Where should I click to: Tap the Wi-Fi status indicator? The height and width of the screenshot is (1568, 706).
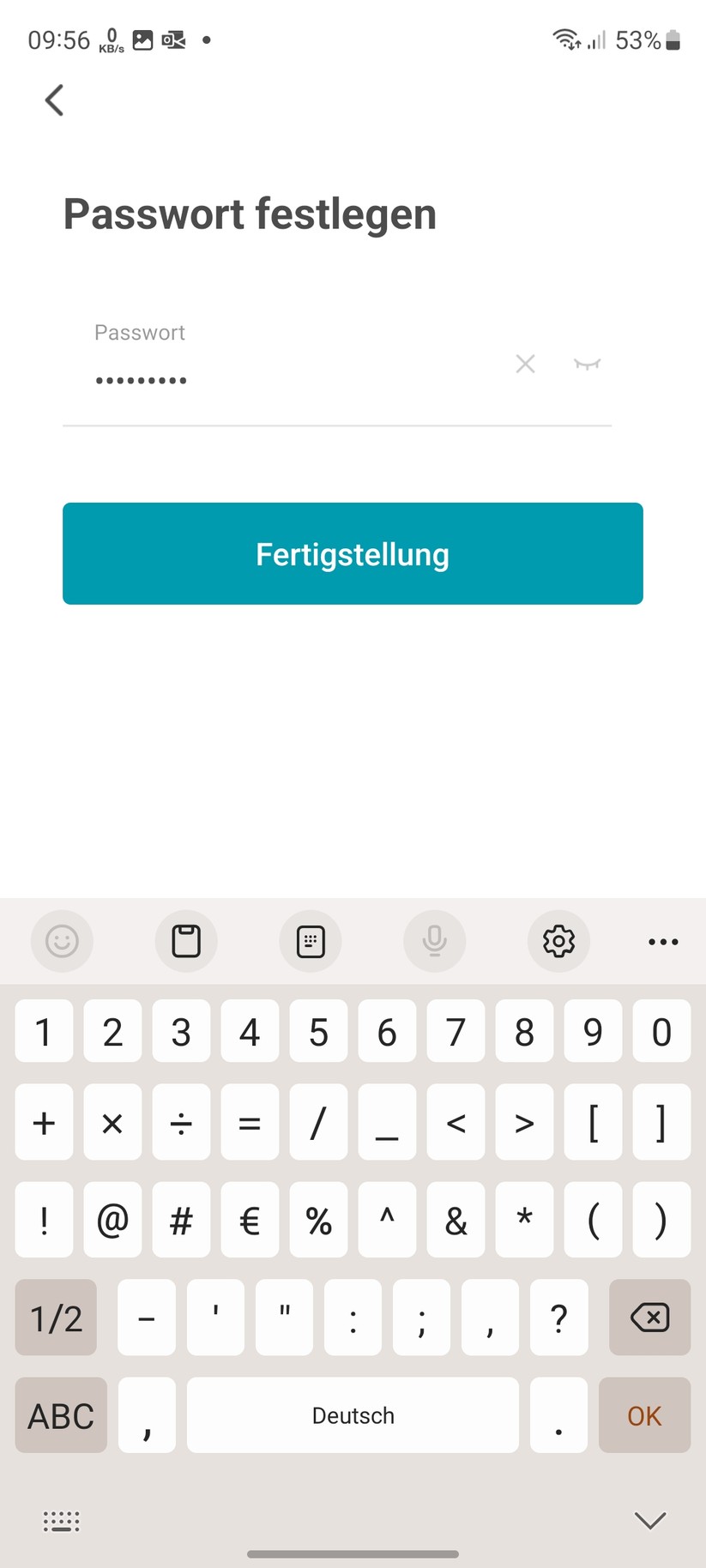(x=565, y=39)
